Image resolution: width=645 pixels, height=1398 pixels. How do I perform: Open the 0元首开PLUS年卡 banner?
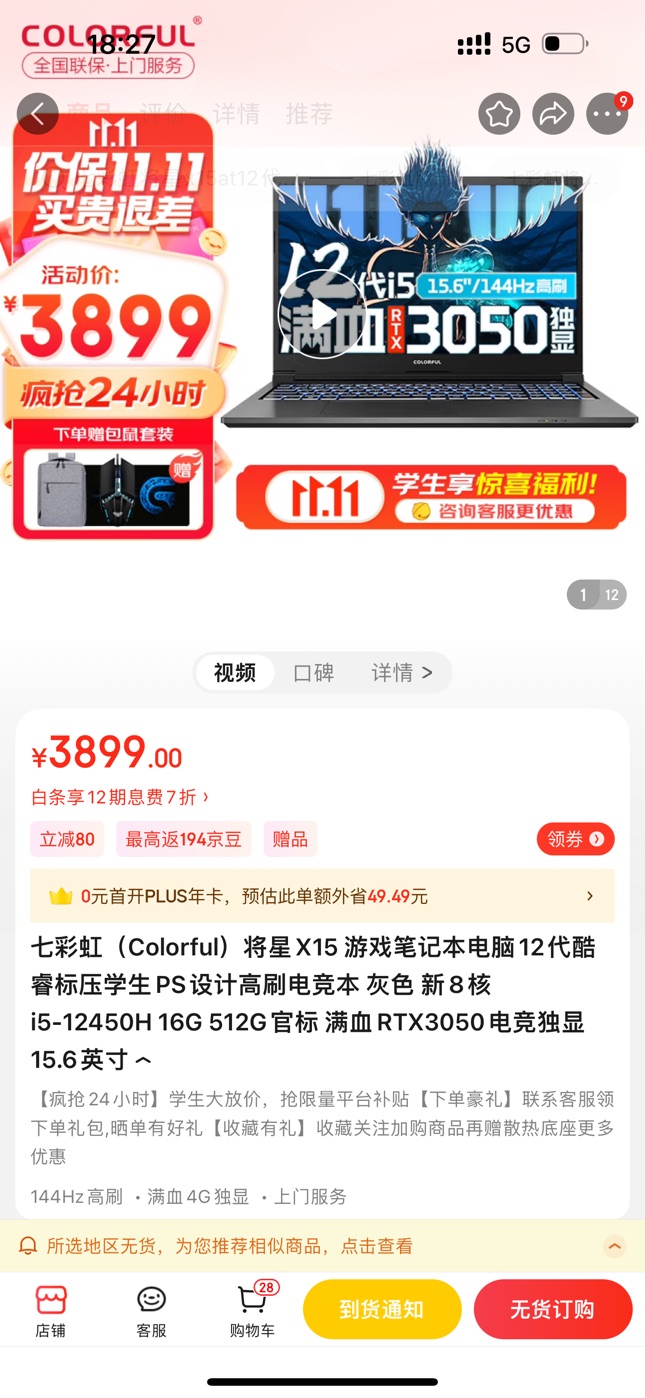[322, 896]
